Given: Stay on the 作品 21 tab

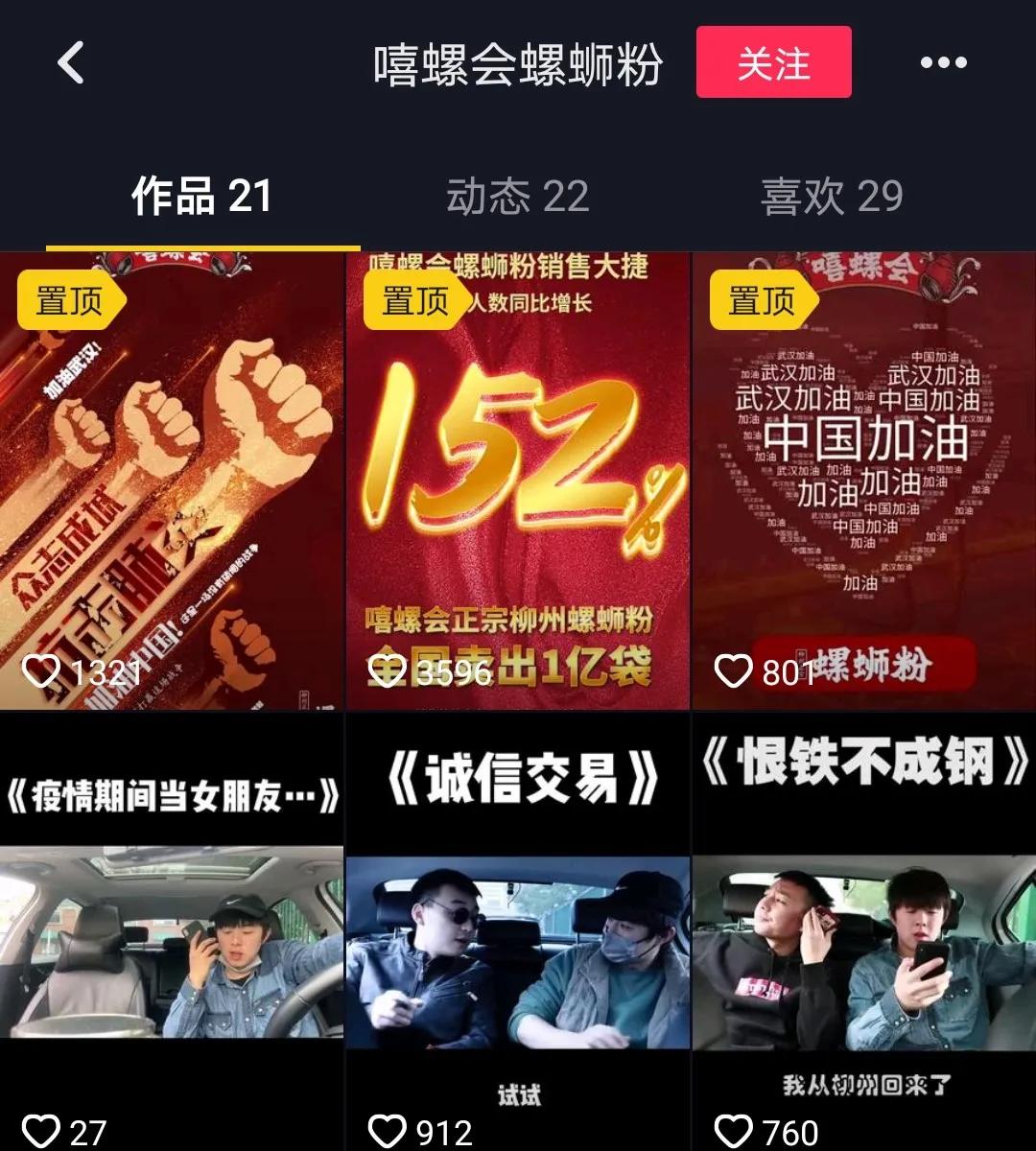Looking at the screenshot, I should click(x=203, y=196).
